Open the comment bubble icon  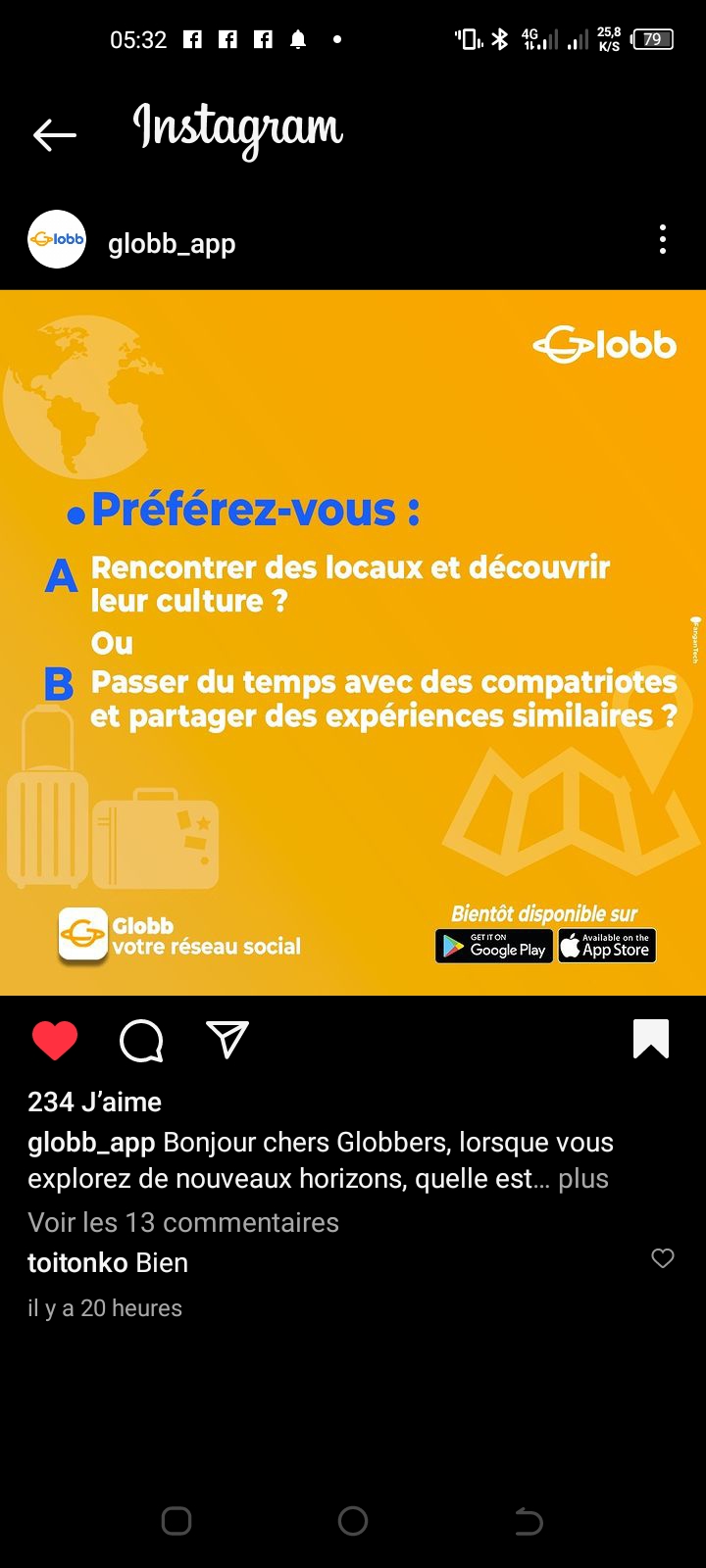(x=141, y=1040)
